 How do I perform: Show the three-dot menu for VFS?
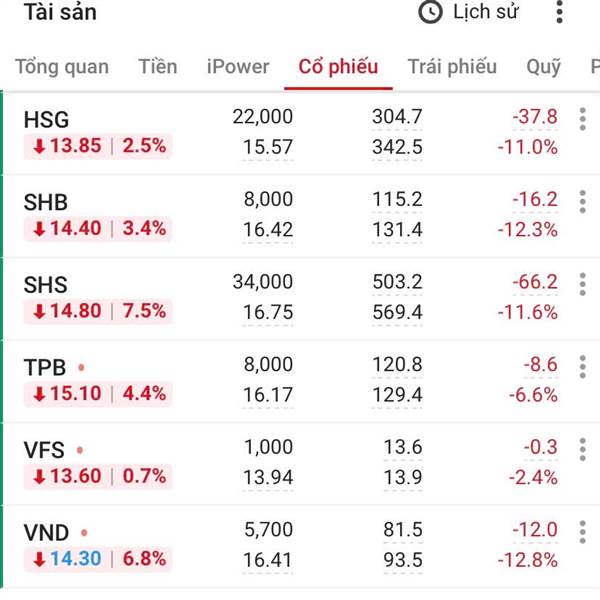(582, 450)
